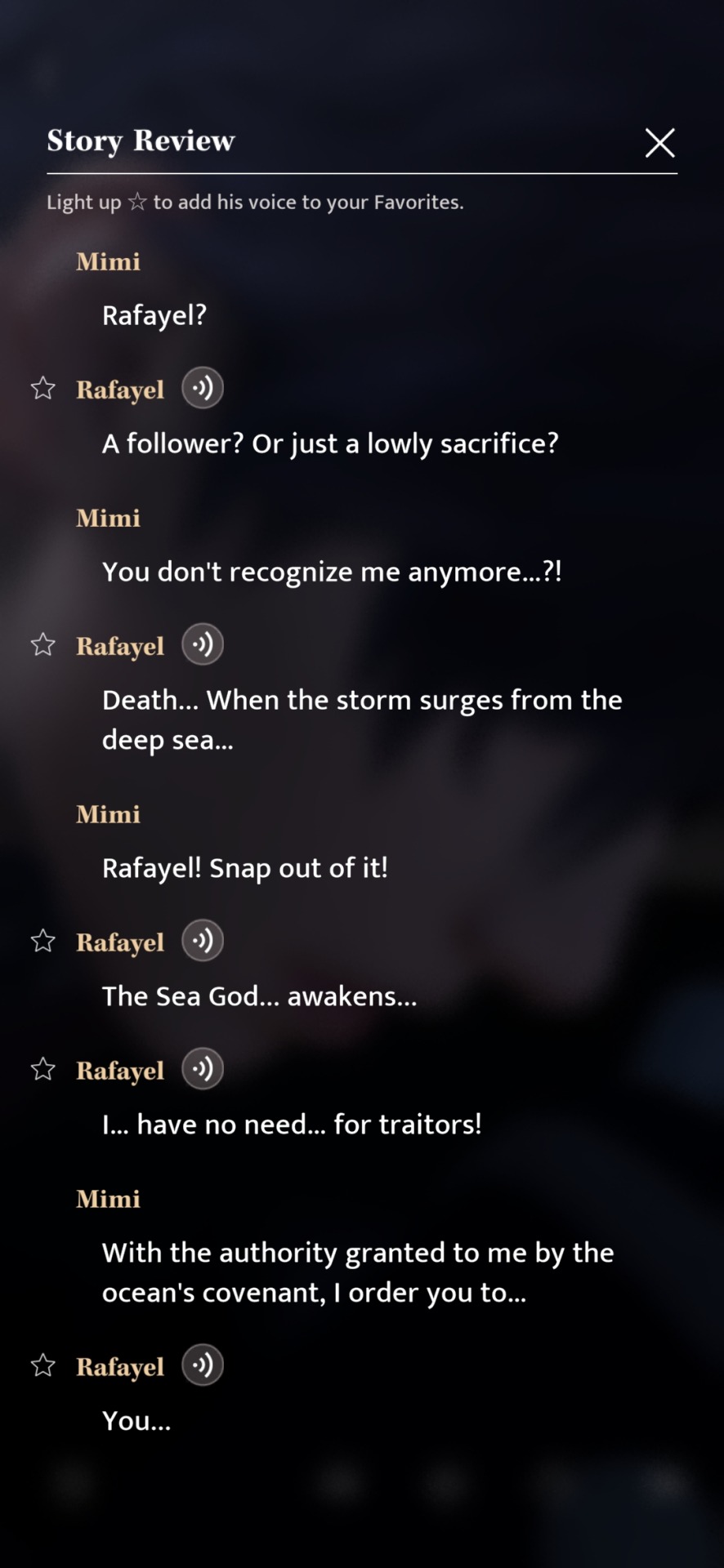The width and height of the screenshot is (724, 1568).
Task: Play "The Sea God... awakens..." audio
Action: coord(203,941)
